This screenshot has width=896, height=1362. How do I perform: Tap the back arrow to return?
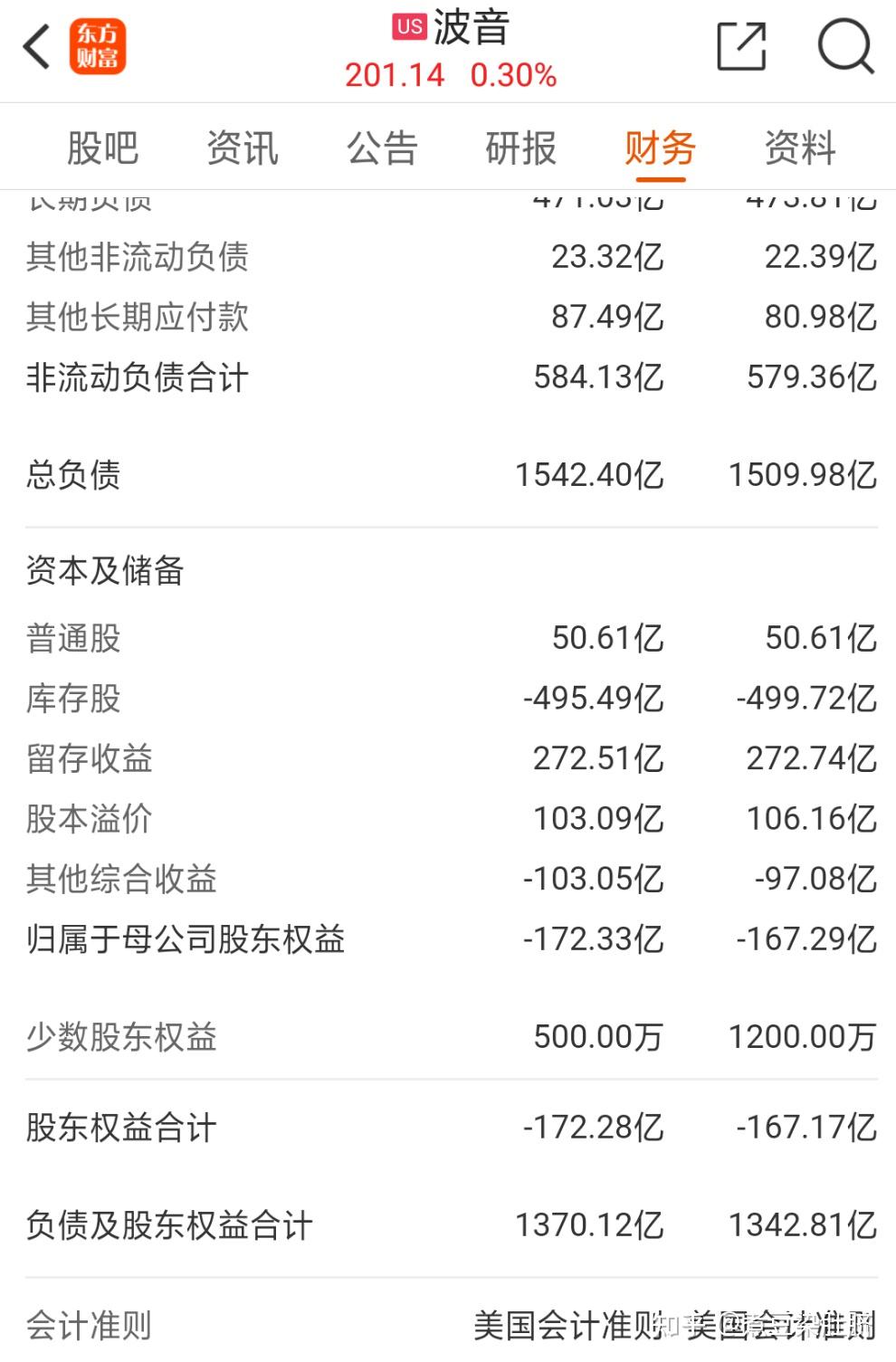[x=36, y=47]
